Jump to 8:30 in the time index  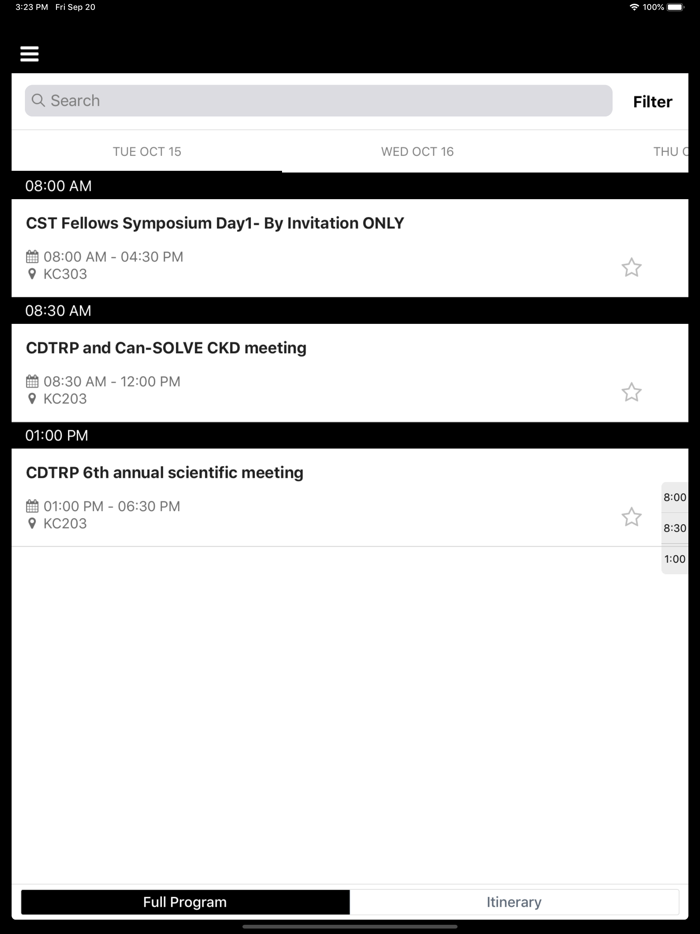click(x=675, y=528)
